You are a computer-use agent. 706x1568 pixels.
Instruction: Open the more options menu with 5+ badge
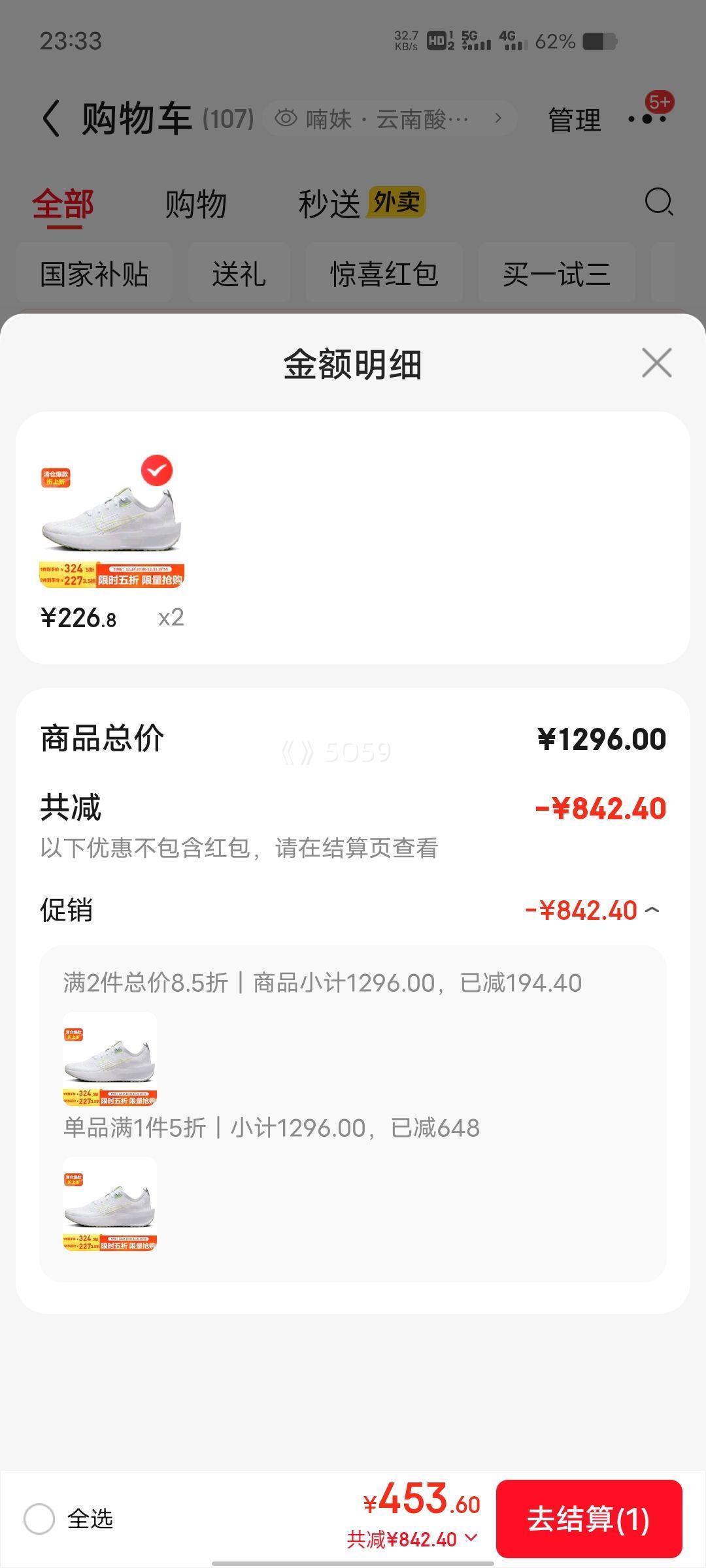click(x=647, y=119)
